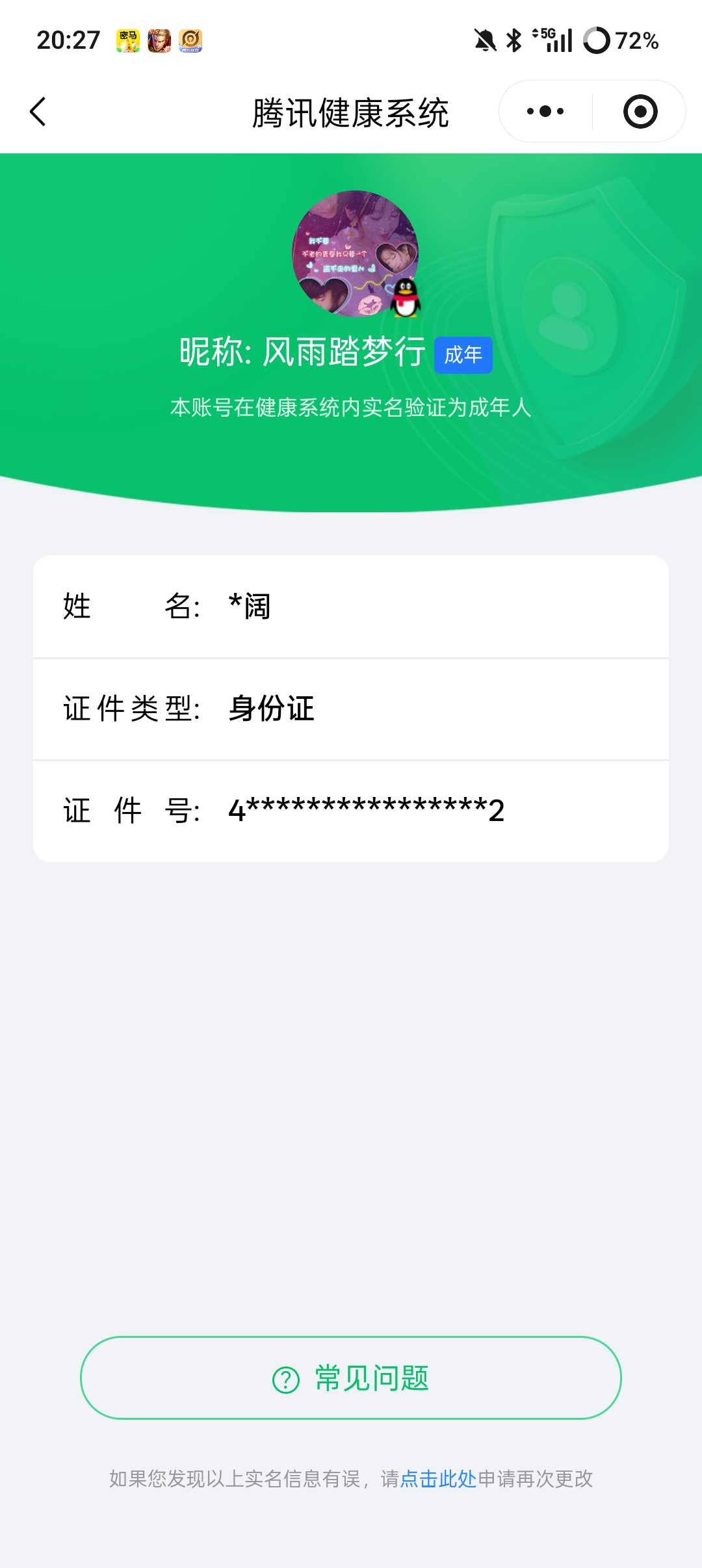Tap the battery level indicator showing 72%
The height and width of the screenshot is (1568, 702).
[617, 41]
